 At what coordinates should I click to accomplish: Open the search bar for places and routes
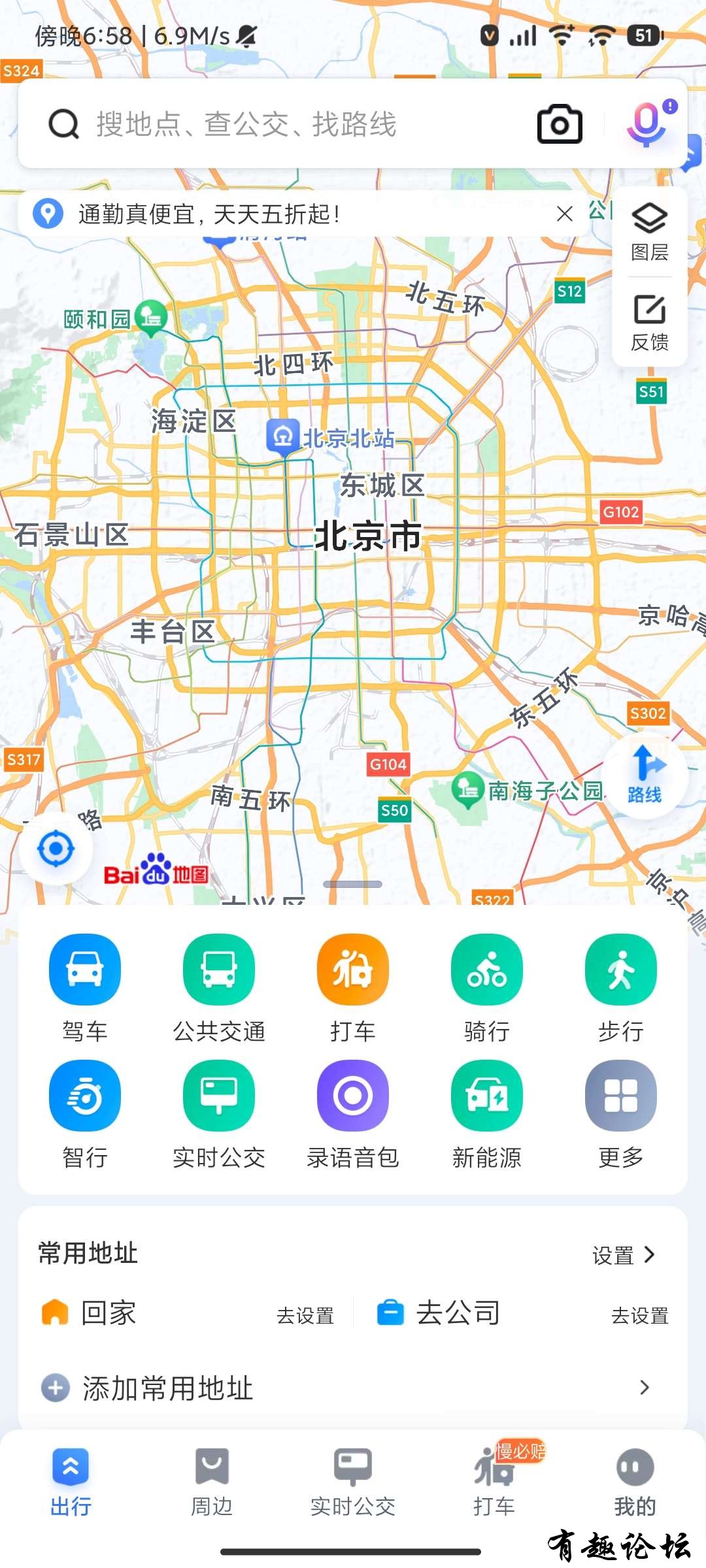[x=261, y=124]
